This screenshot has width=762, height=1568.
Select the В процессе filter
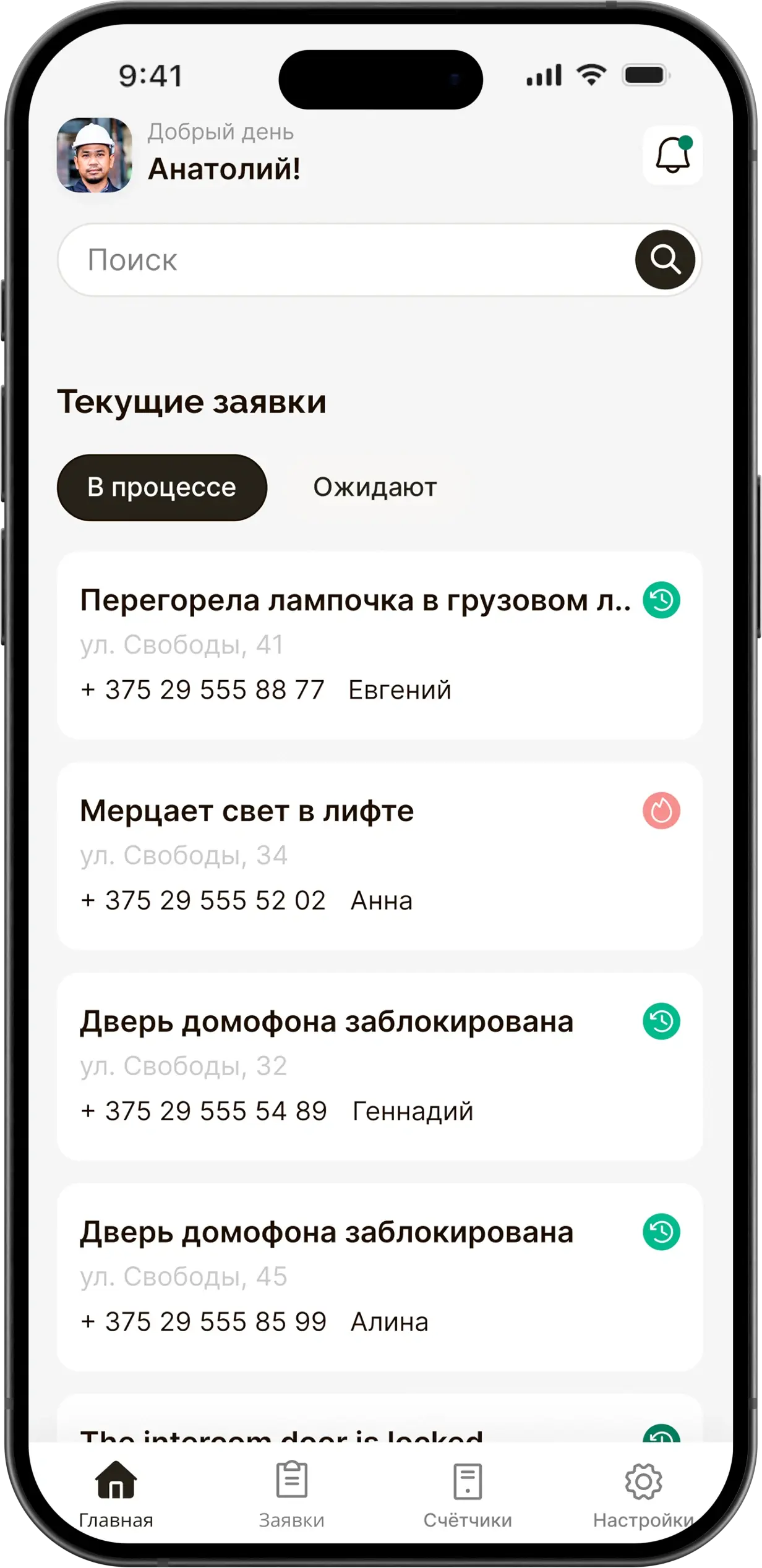pos(162,487)
